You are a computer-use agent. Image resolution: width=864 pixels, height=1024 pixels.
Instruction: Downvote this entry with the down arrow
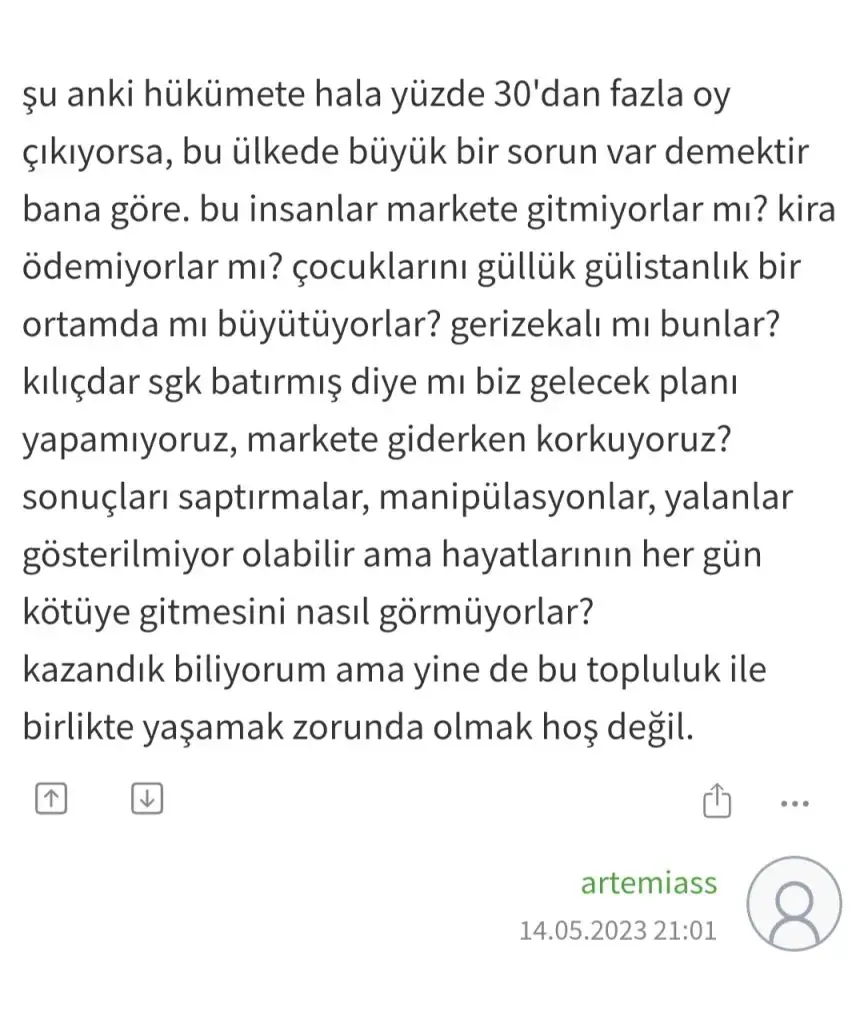click(147, 797)
